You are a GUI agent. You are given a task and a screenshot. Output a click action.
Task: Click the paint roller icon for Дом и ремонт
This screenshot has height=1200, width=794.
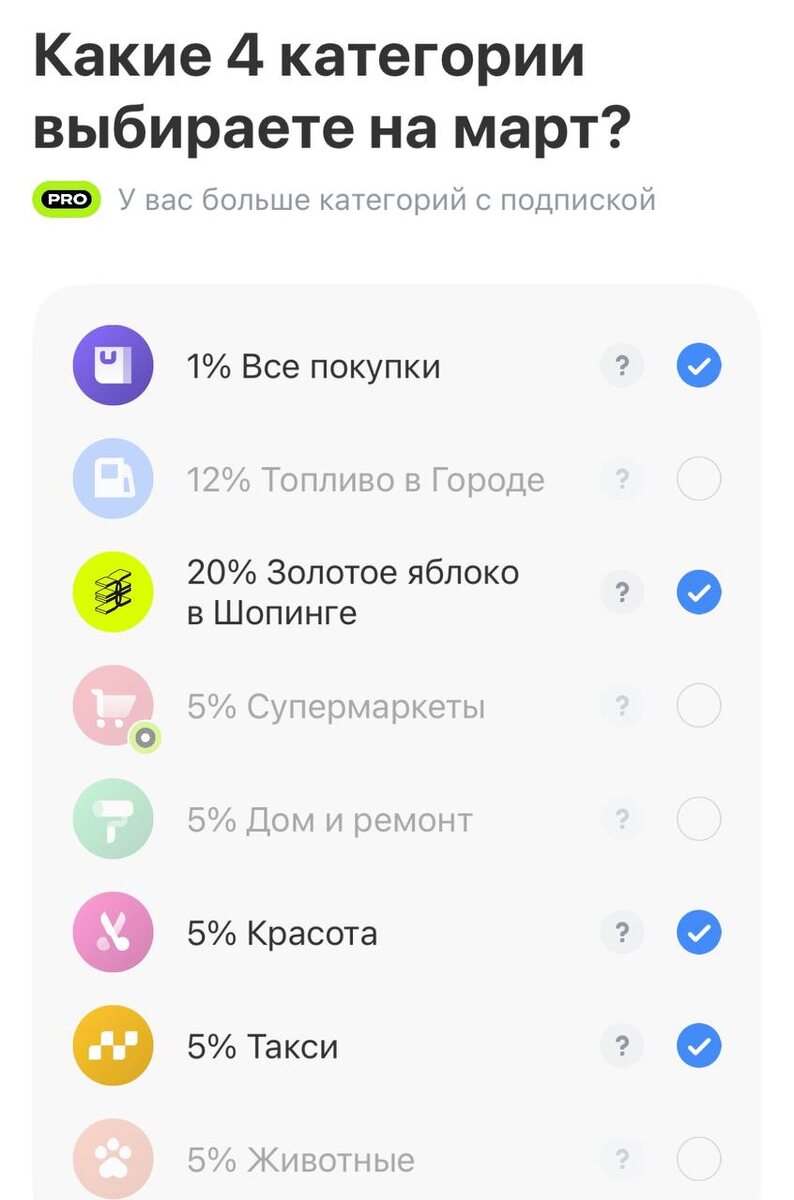click(112, 818)
